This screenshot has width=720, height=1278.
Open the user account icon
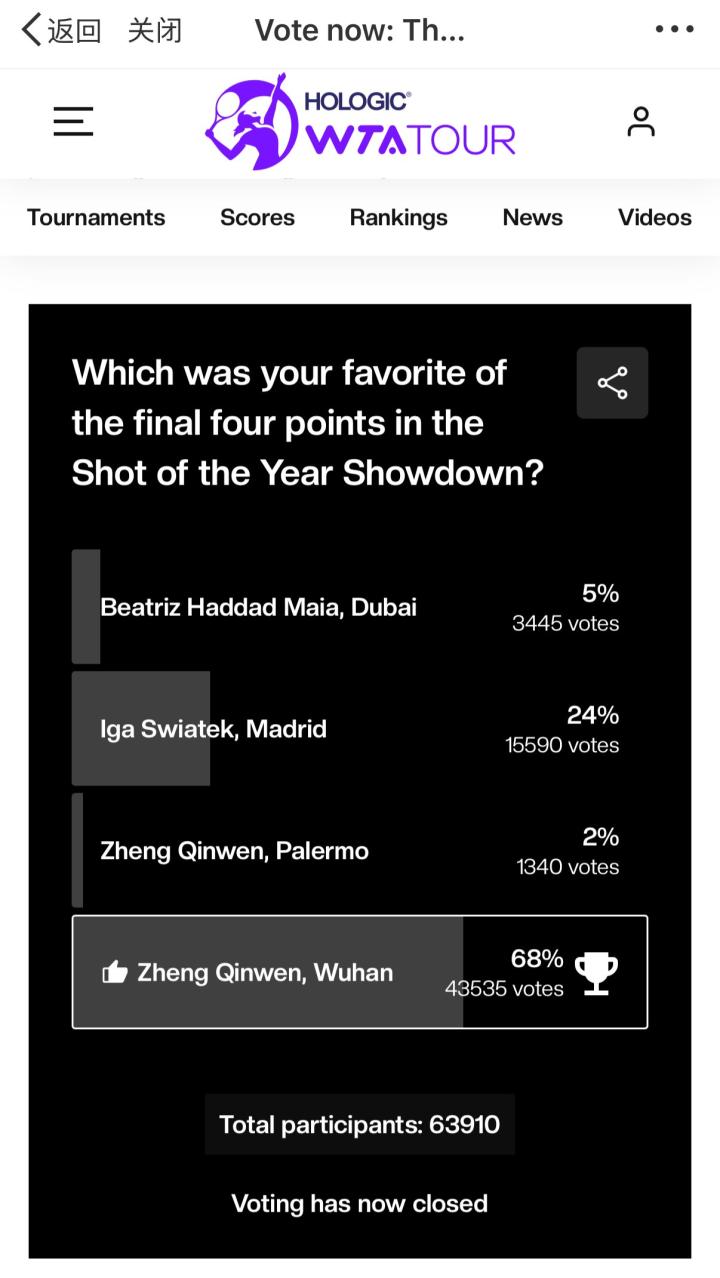coord(640,122)
